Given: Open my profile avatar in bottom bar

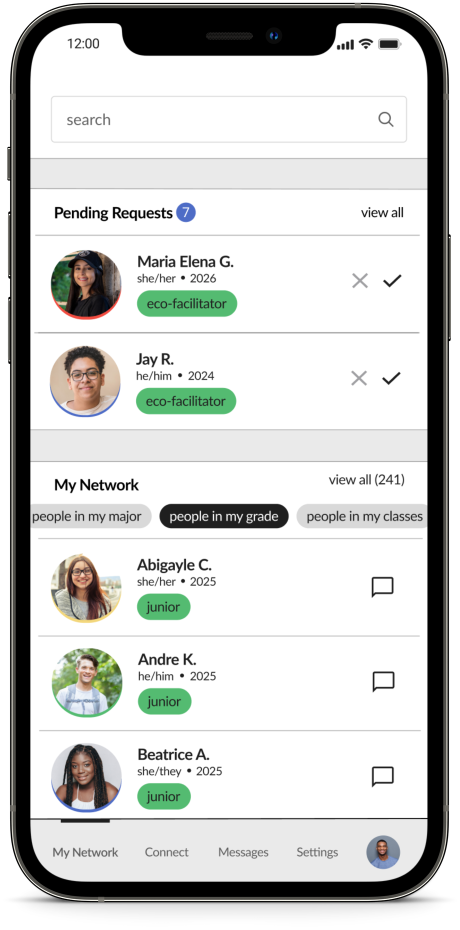Looking at the screenshot, I should (383, 852).
